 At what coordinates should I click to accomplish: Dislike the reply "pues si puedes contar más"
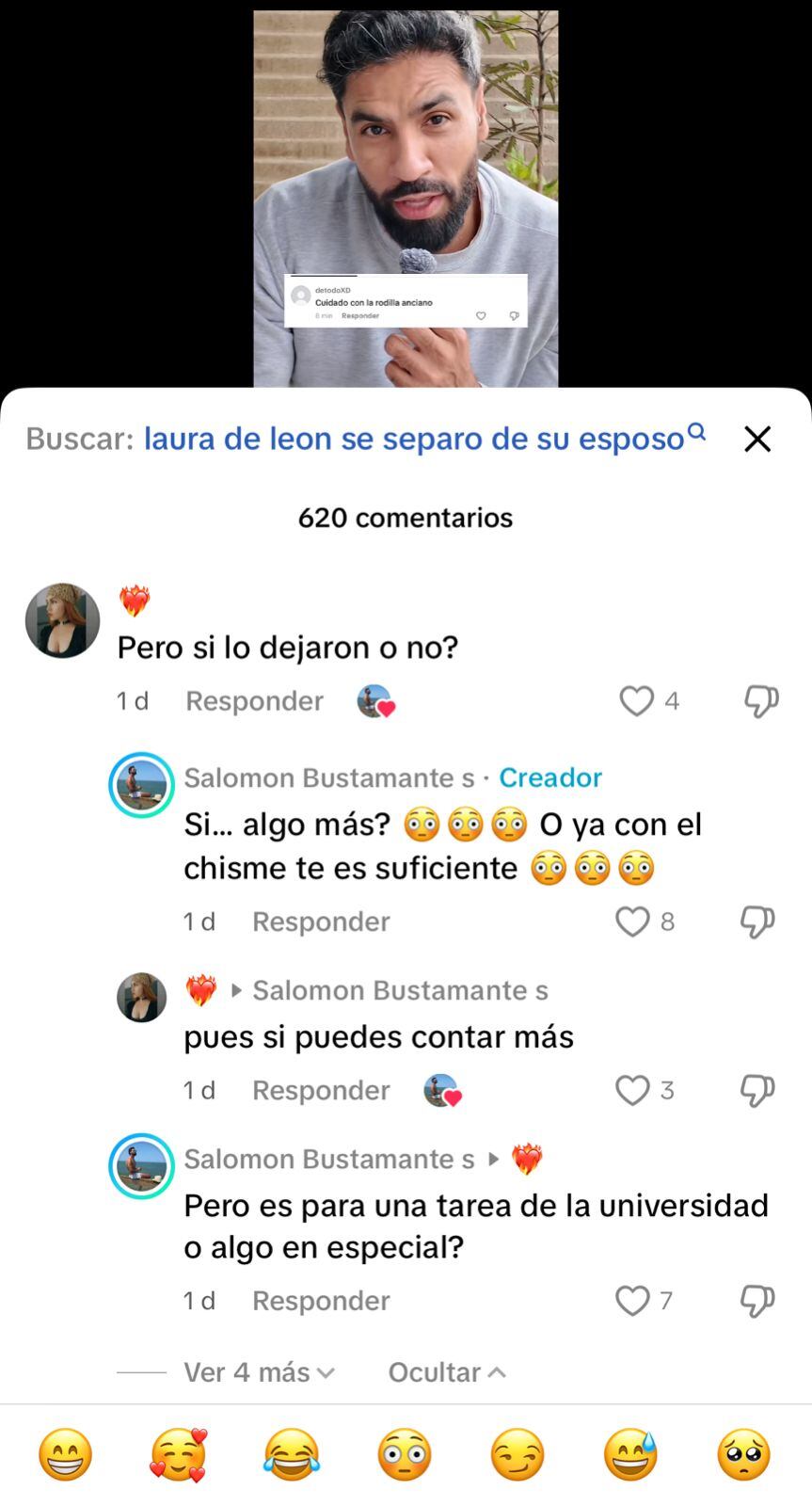(757, 1090)
